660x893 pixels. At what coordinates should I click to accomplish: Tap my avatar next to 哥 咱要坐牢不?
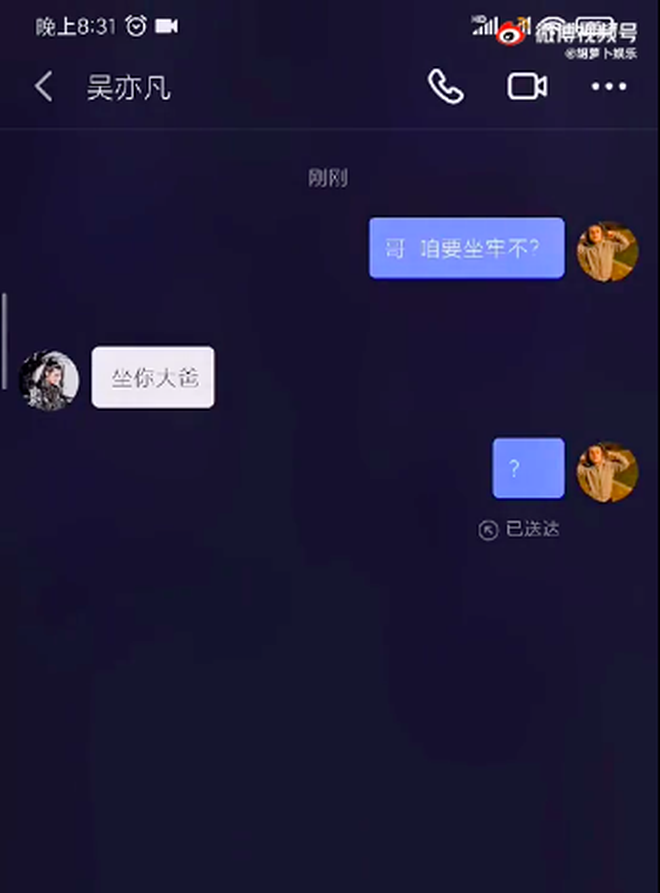point(608,250)
